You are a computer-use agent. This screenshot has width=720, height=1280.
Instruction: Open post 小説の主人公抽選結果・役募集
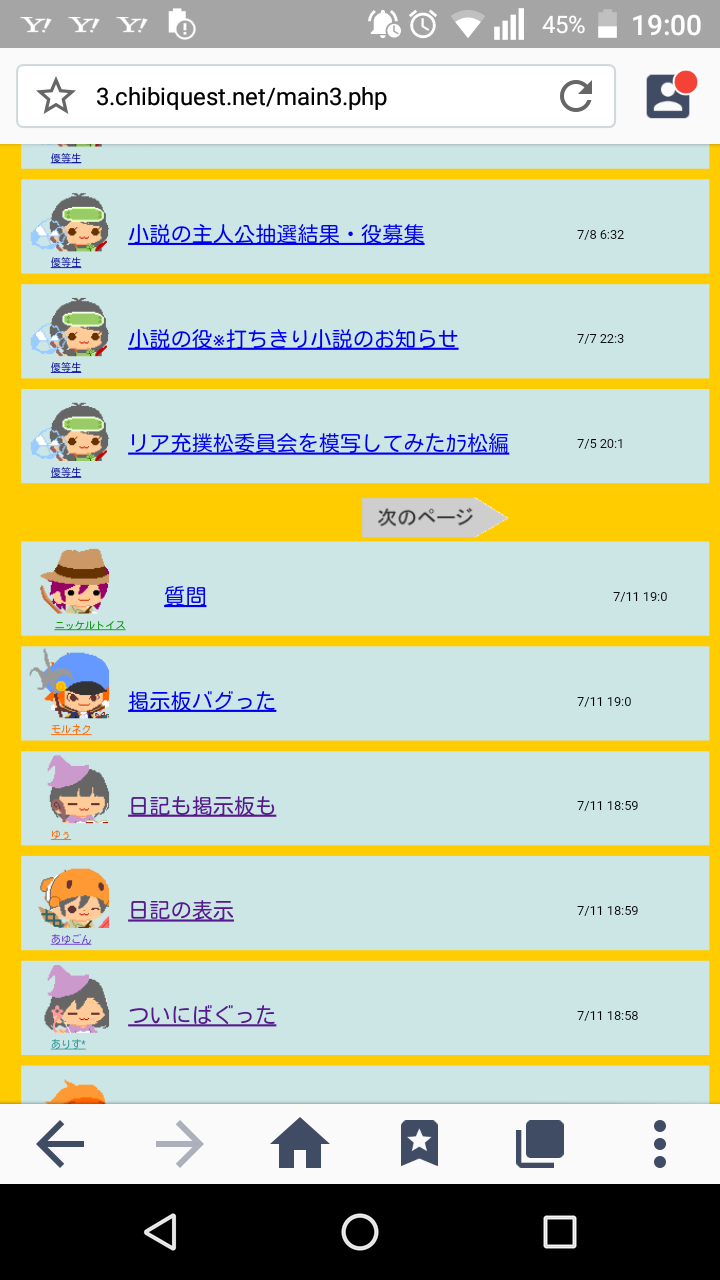[x=276, y=234]
